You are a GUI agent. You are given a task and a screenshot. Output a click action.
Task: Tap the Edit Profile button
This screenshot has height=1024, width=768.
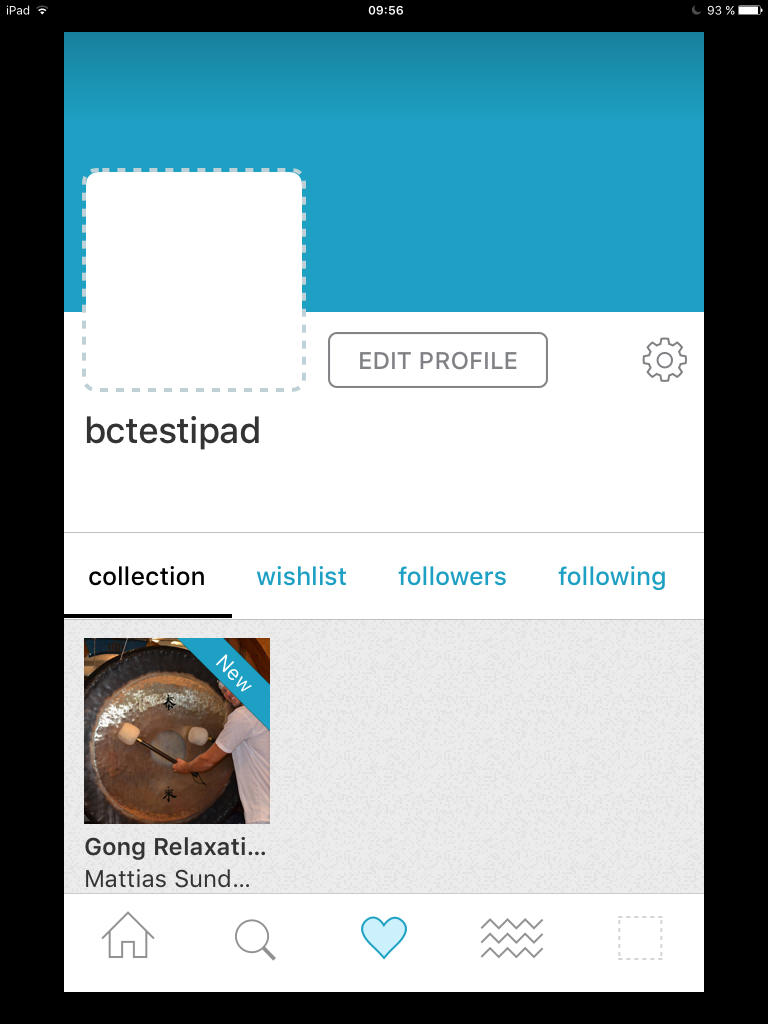click(438, 360)
